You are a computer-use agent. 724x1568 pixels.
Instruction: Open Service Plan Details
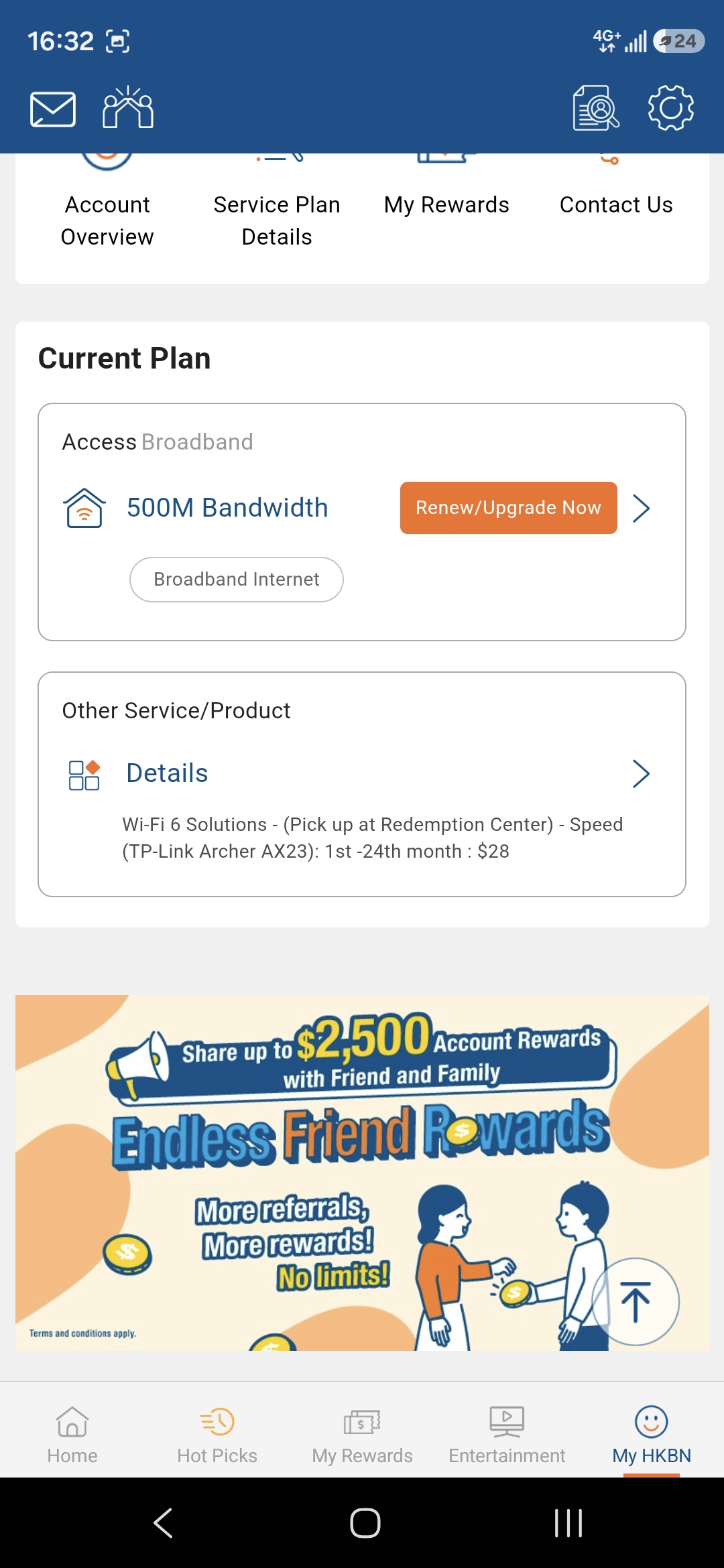(x=277, y=220)
